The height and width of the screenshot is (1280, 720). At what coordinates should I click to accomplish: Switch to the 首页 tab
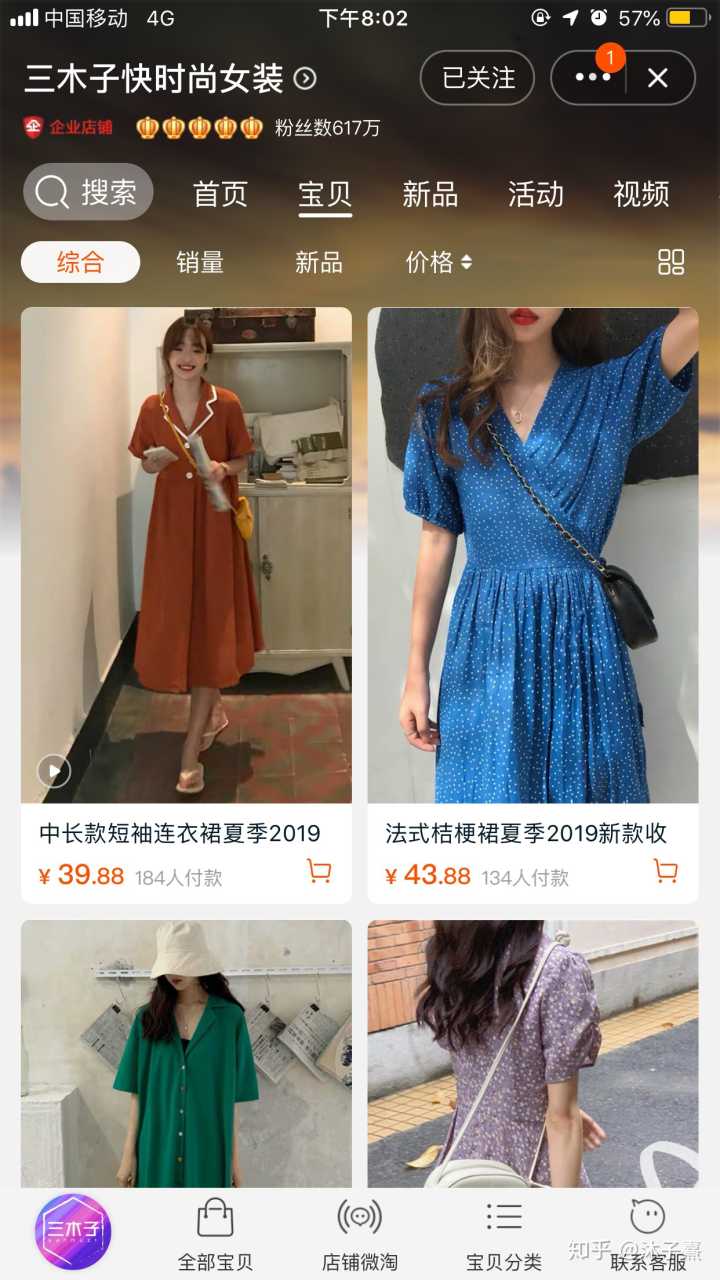coord(220,194)
